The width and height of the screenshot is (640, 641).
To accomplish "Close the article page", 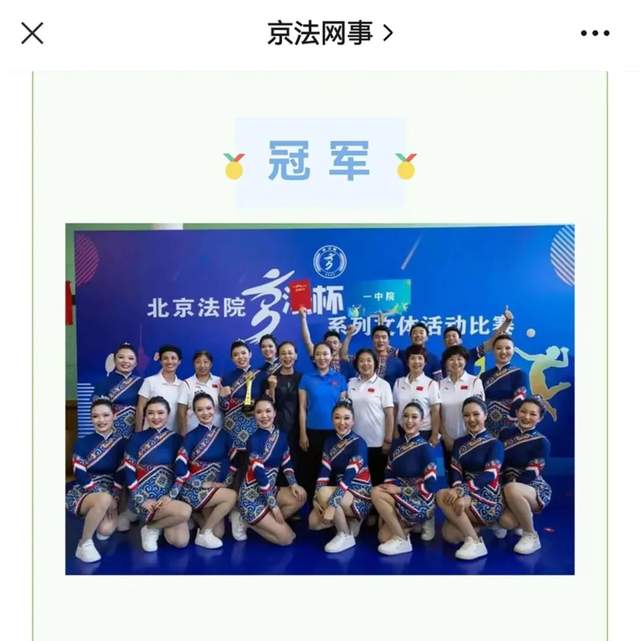I will tap(32, 33).
